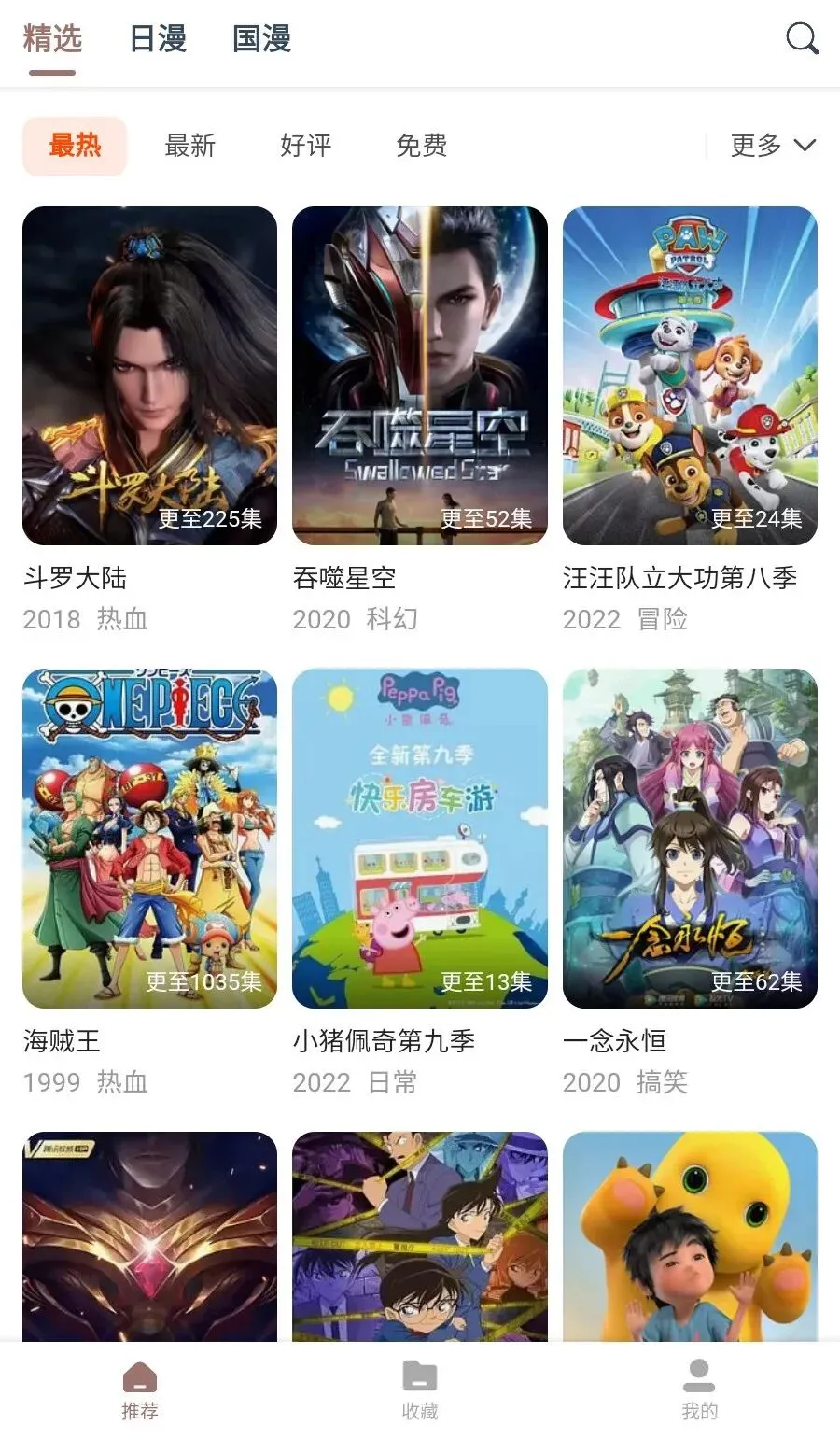Filter by 好评
The width and height of the screenshot is (840, 1439).
click(305, 146)
